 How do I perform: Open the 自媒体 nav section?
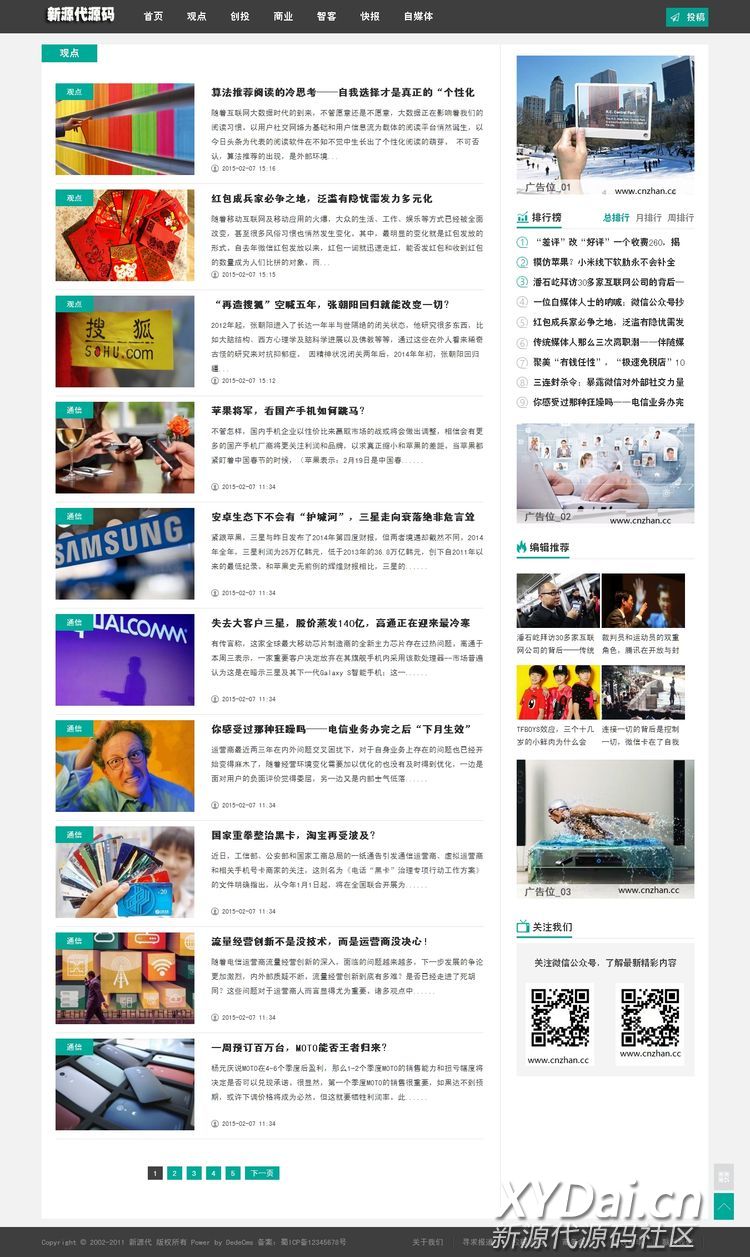[x=418, y=16]
